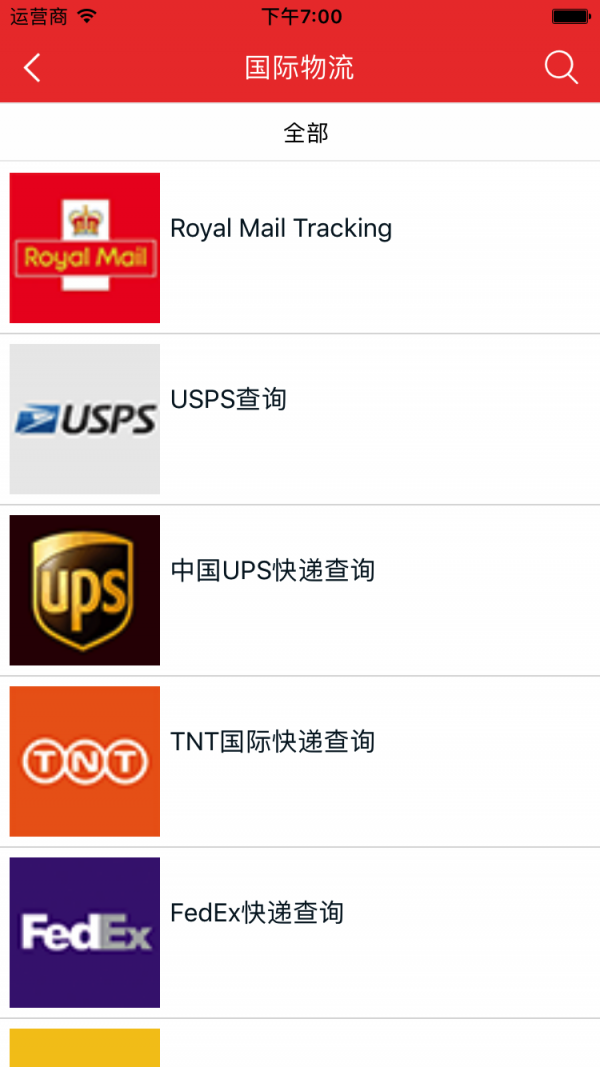The width and height of the screenshot is (600, 1067).
Task: Open TNT国际快递查询
Action: pyautogui.click(x=300, y=761)
